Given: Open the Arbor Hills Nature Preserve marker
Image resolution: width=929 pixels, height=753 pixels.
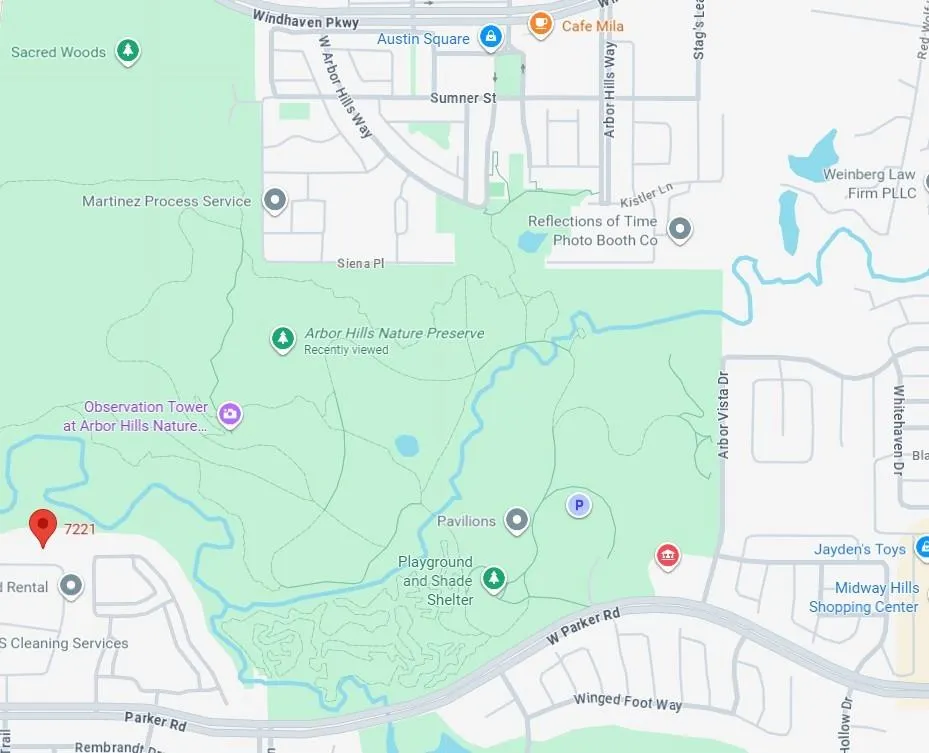Looking at the screenshot, I should point(283,340).
